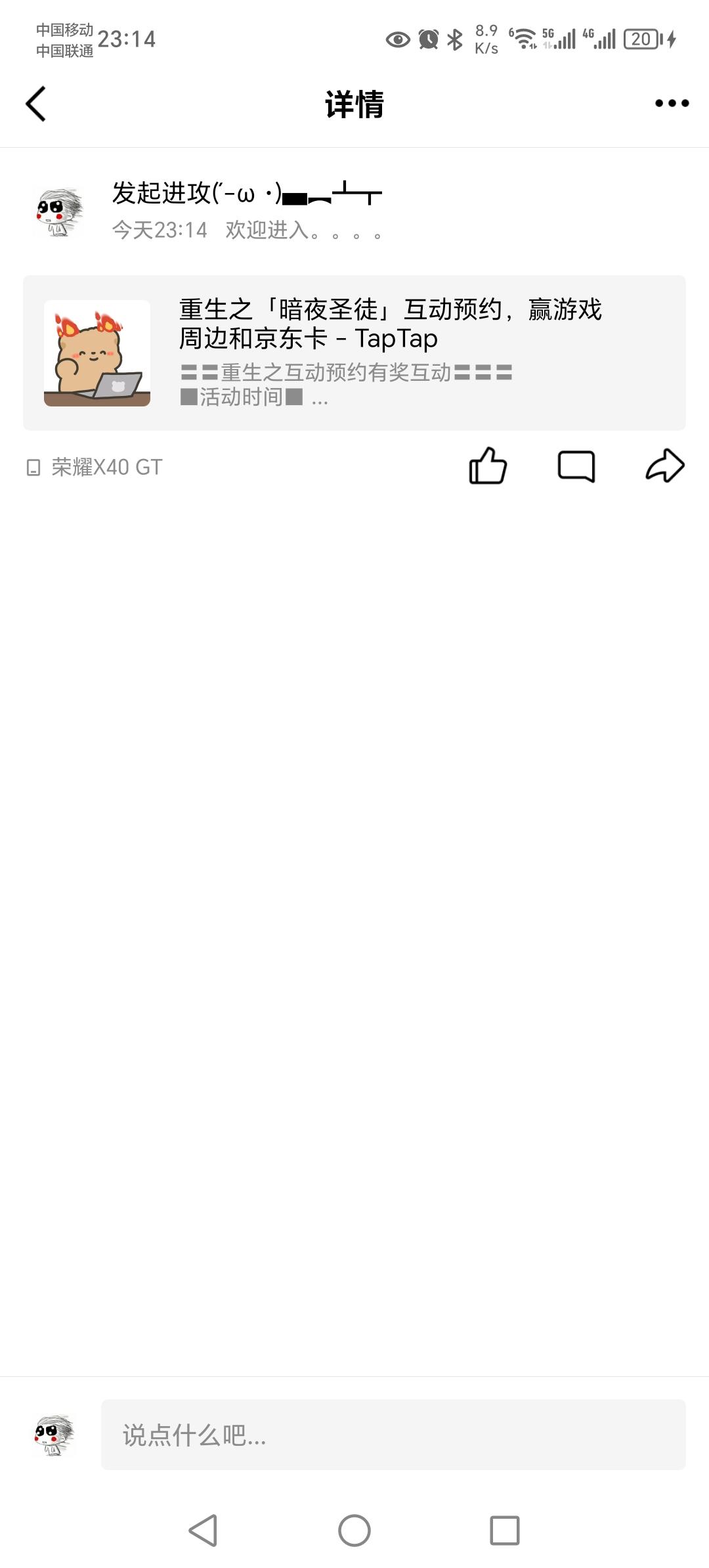This screenshot has width=709, height=1568.
Task: Tap the share arrow icon
Action: (x=664, y=465)
